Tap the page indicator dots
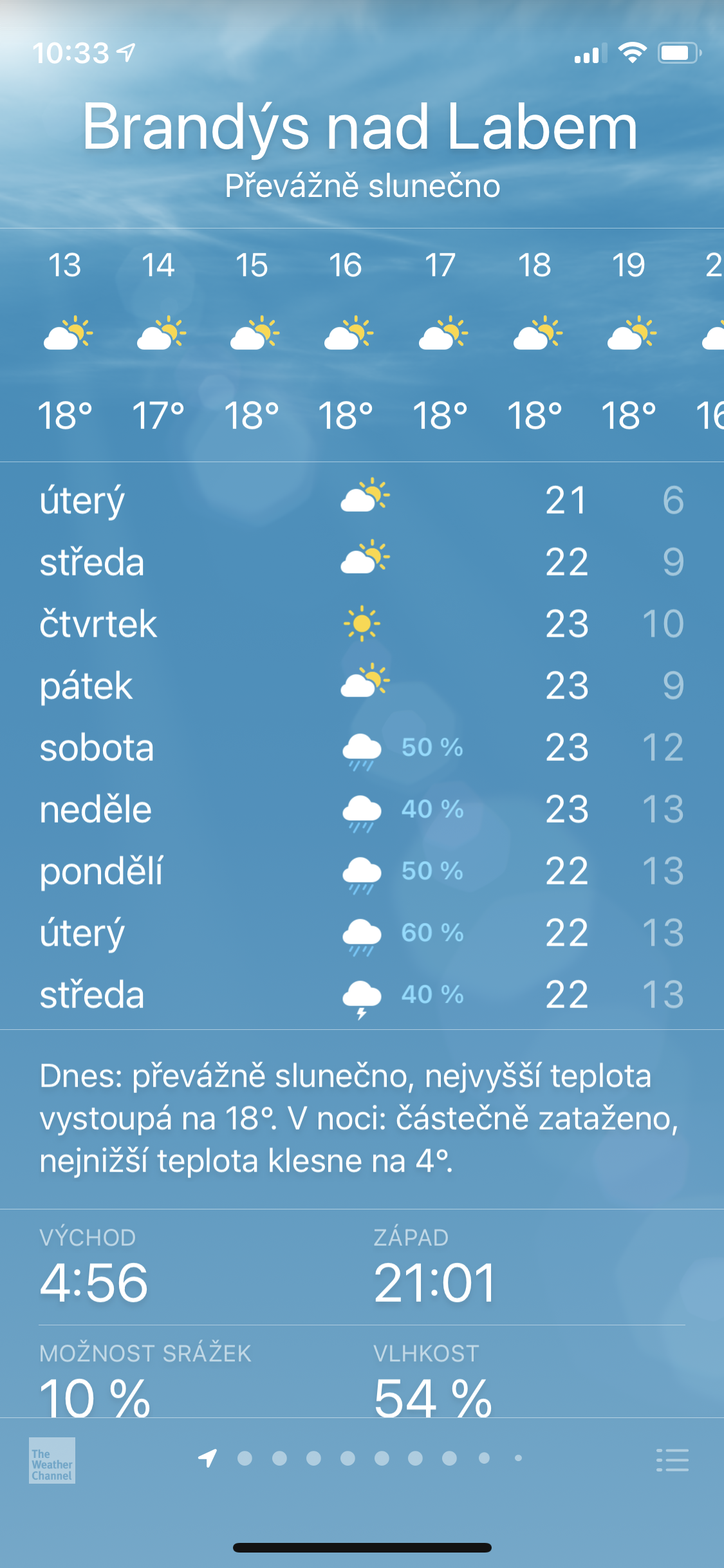 (x=360, y=1458)
